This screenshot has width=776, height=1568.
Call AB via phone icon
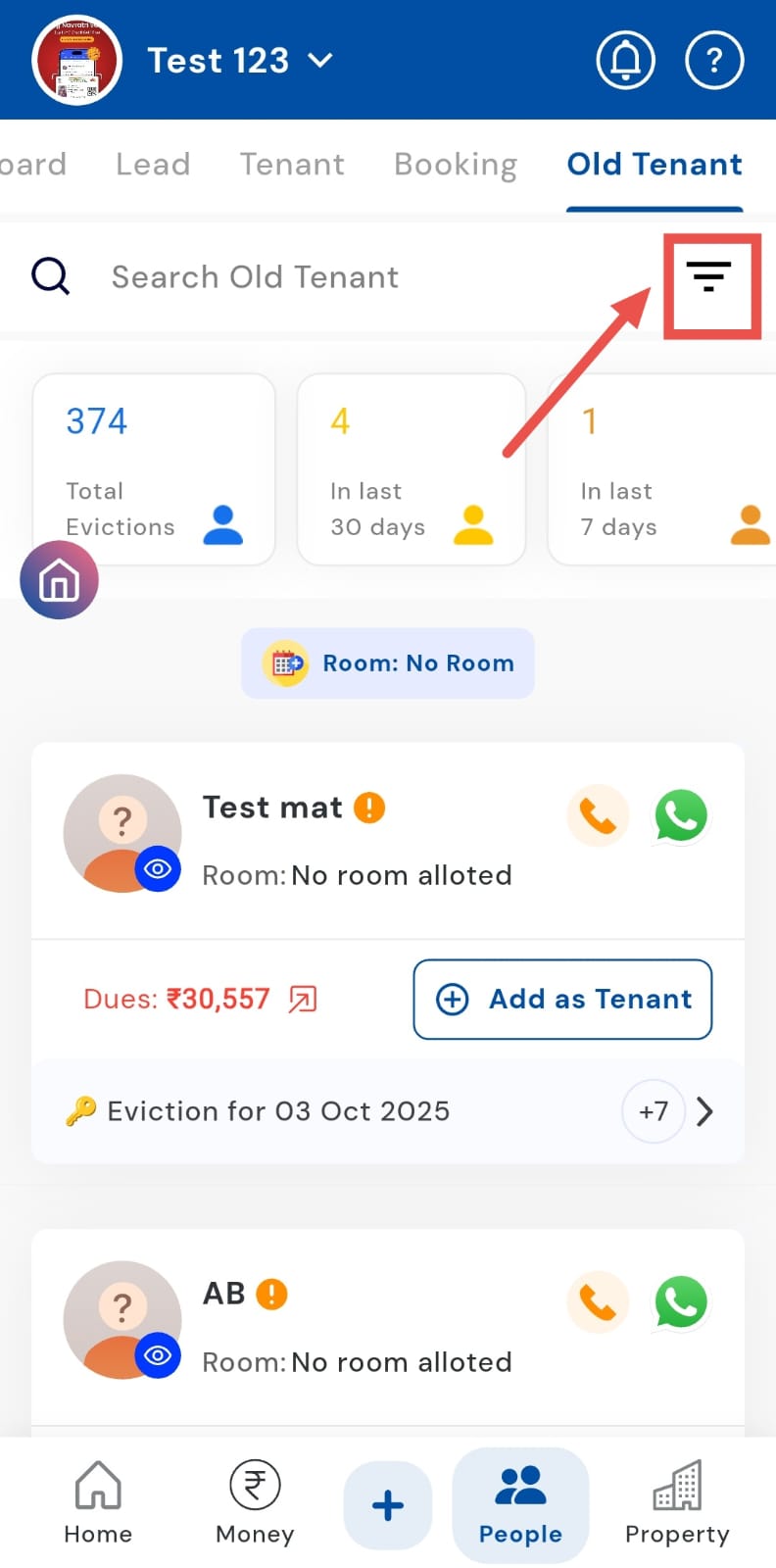point(598,1302)
